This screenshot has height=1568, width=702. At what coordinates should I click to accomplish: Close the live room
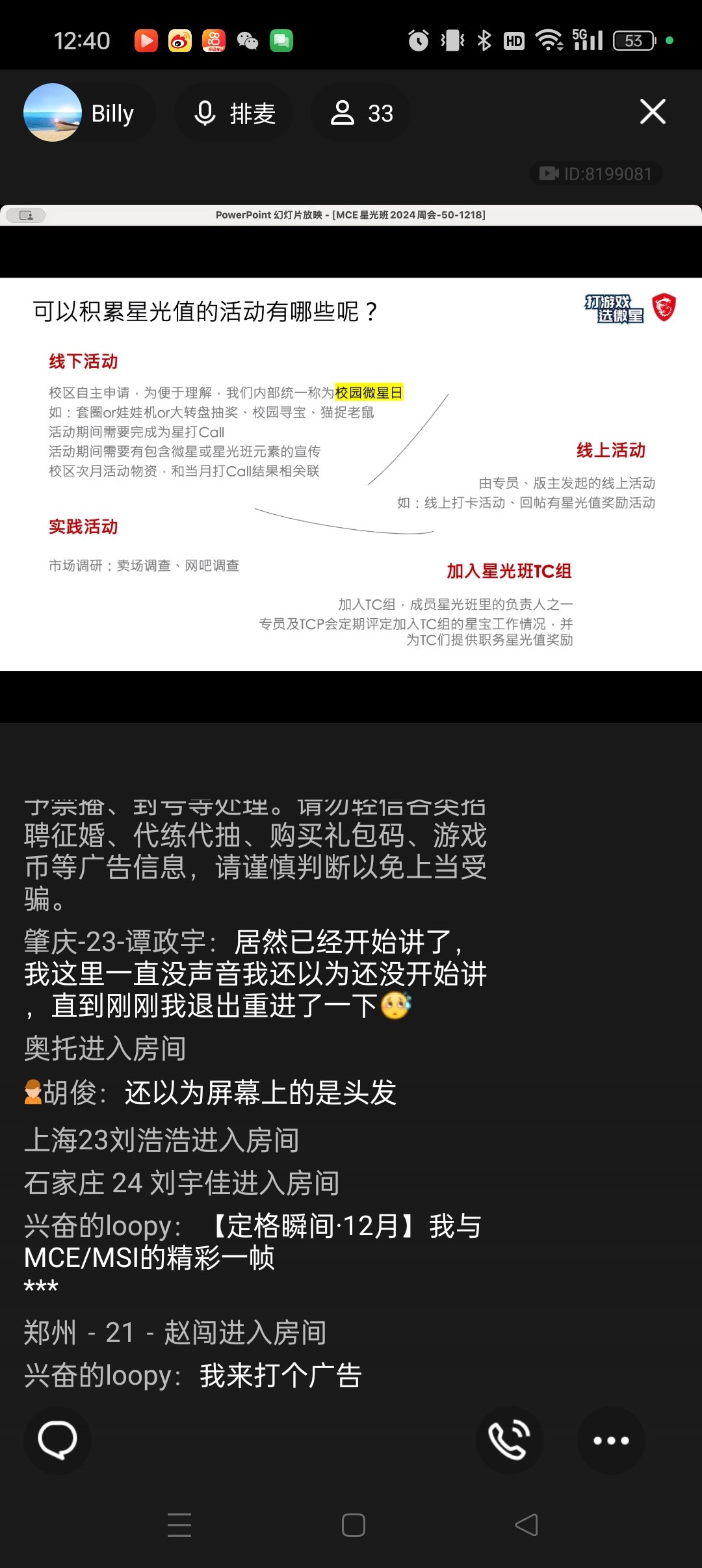point(653,112)
